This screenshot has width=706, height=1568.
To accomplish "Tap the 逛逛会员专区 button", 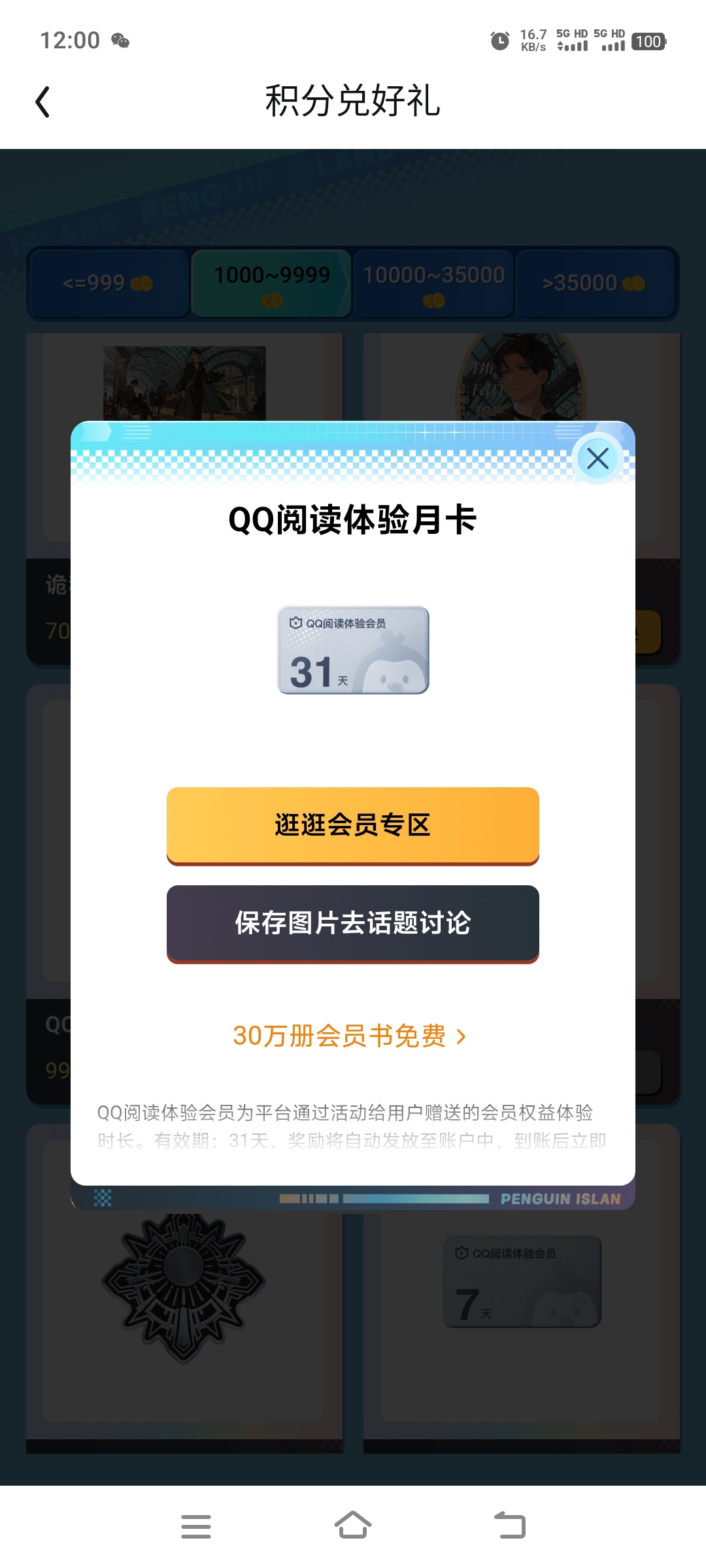I will tap(353, 826).
